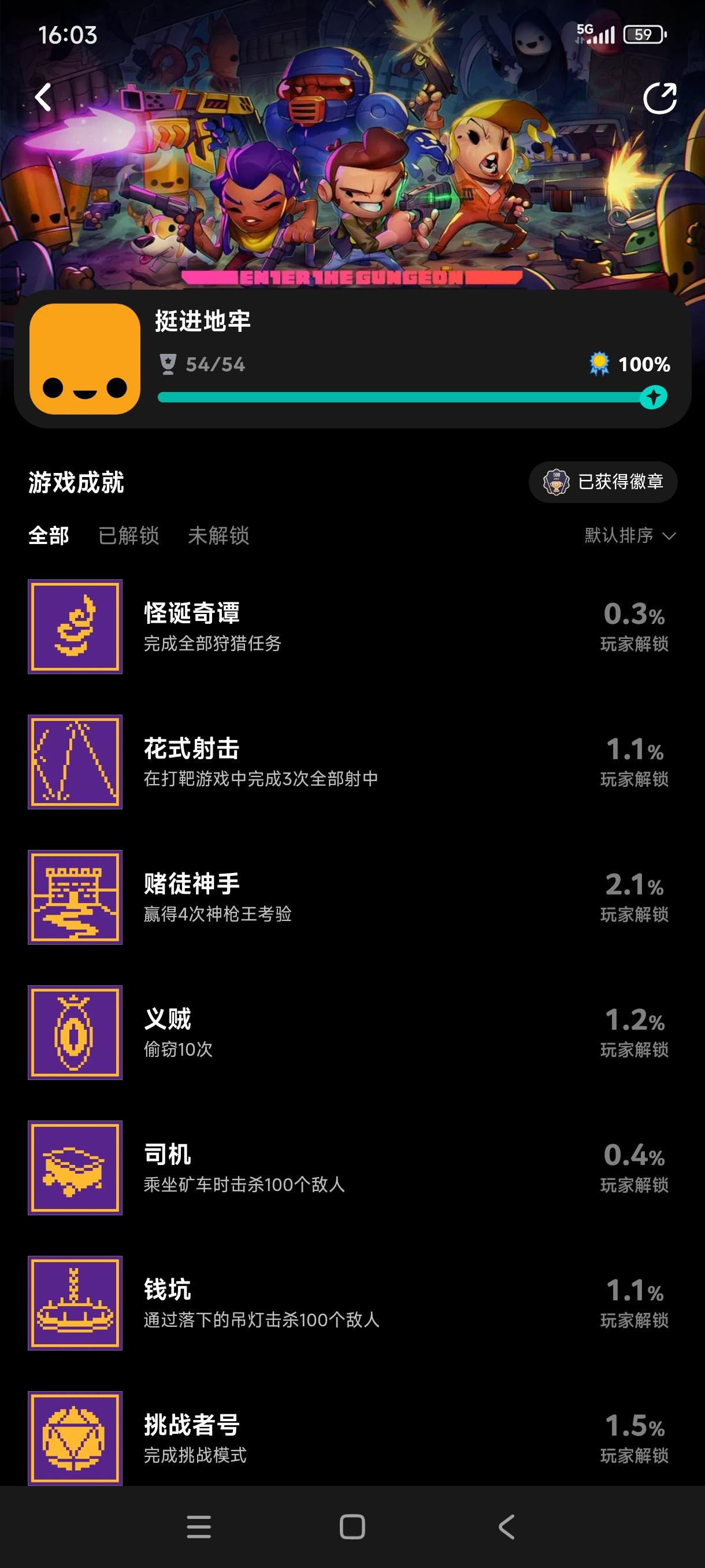The height and width of the screenshot is (1568, 705).
Task: Click the 怪诞奇谭 achievement icon
Action: pyautogui.click(x=75, y=627)
